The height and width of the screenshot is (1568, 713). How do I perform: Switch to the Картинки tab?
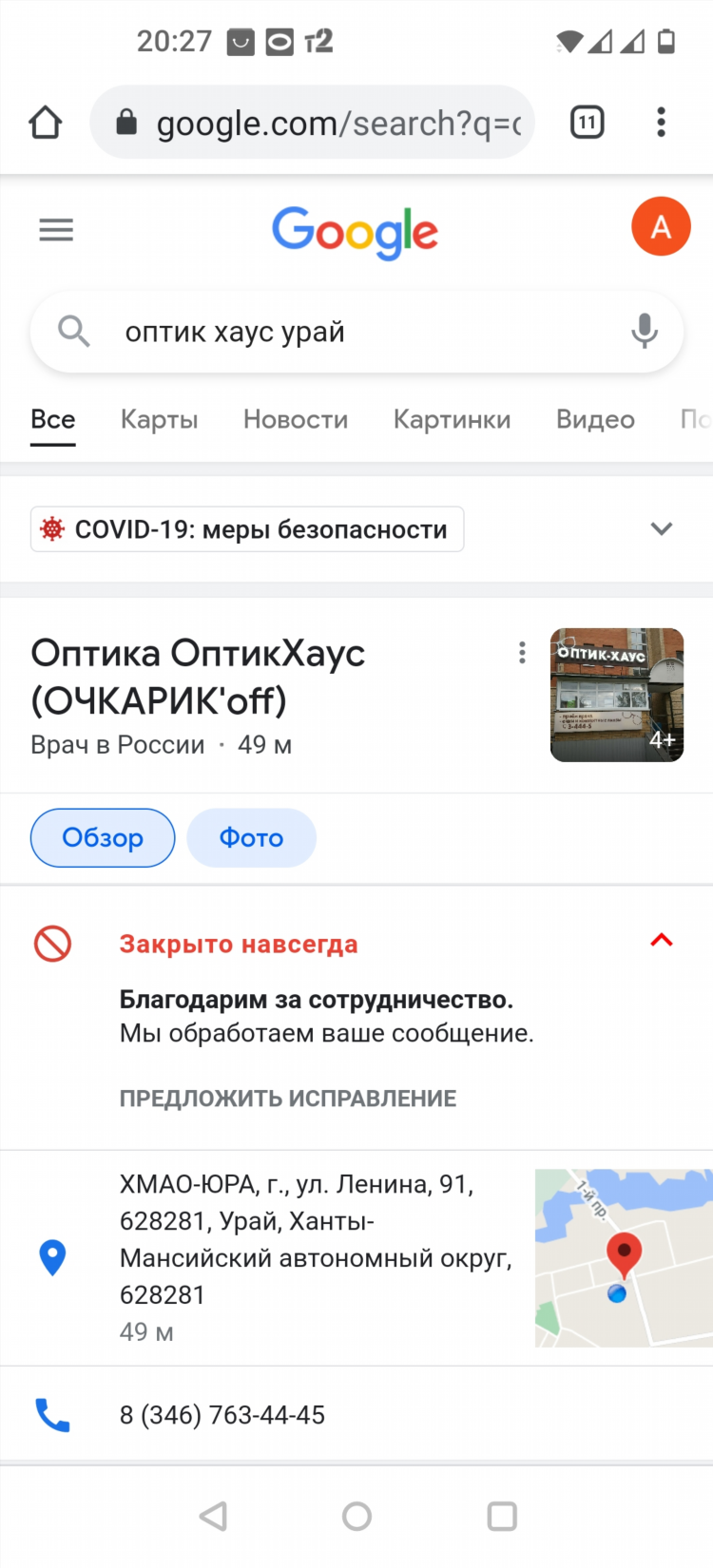tap(453, 419)
